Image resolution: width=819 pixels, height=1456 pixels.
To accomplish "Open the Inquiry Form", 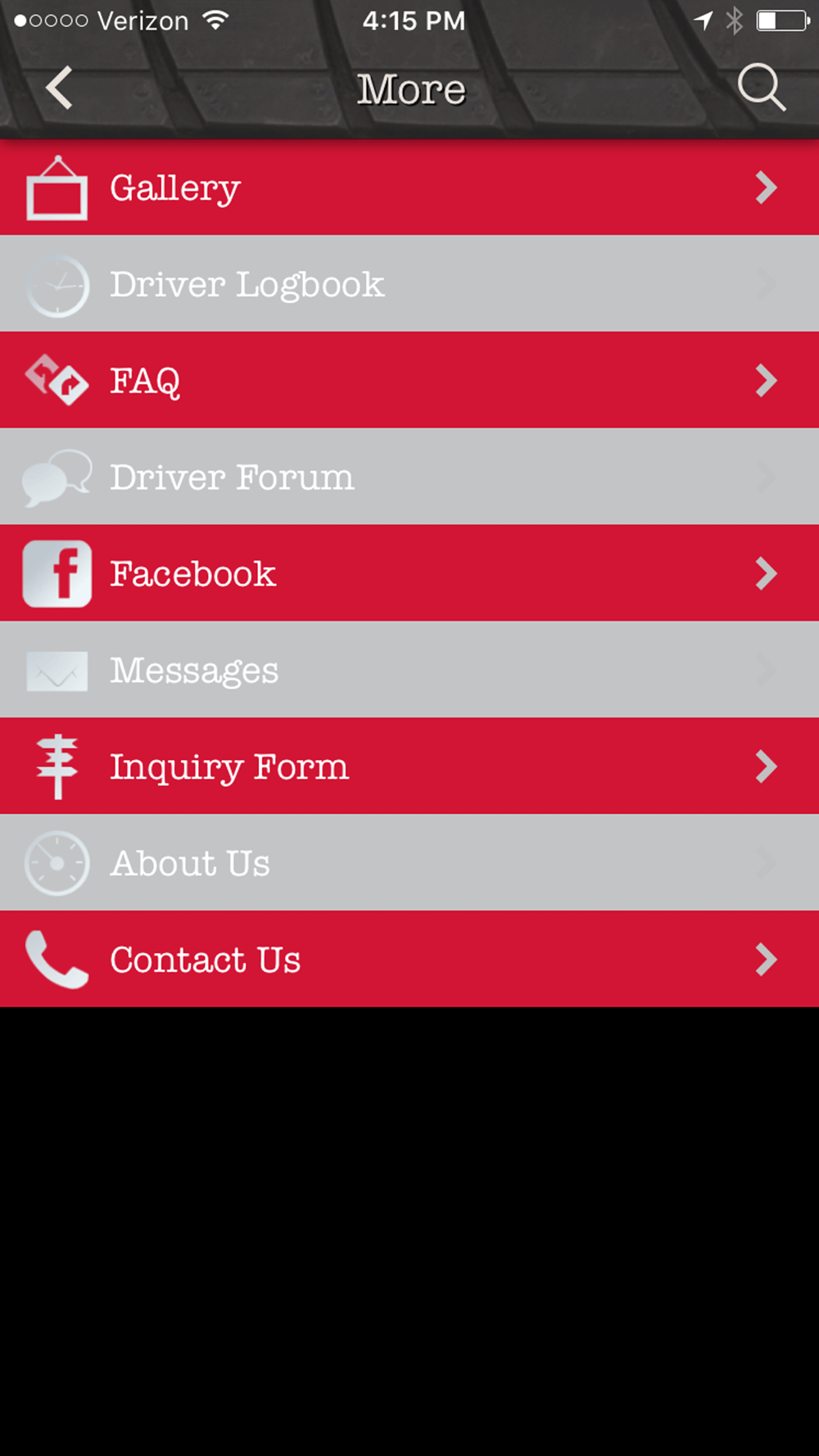I will click(409, 766).
